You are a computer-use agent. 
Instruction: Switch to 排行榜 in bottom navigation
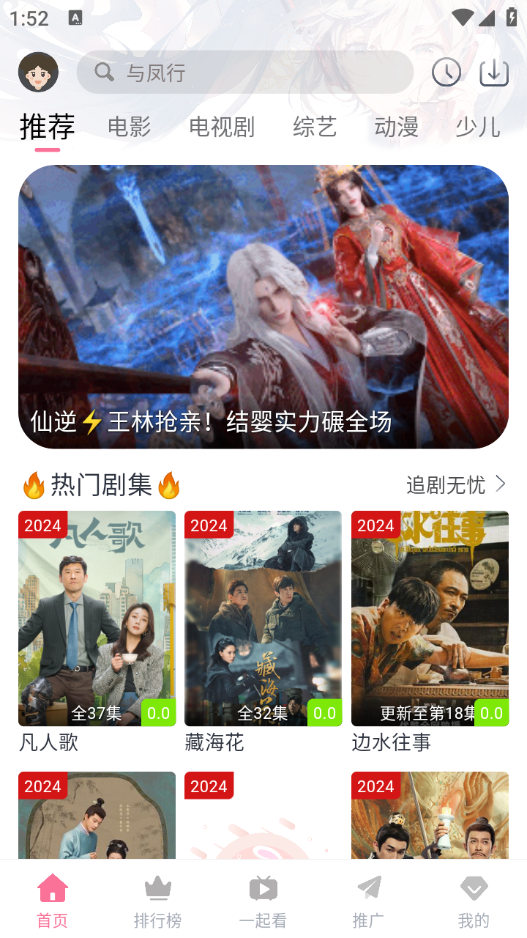click(158, 901)
